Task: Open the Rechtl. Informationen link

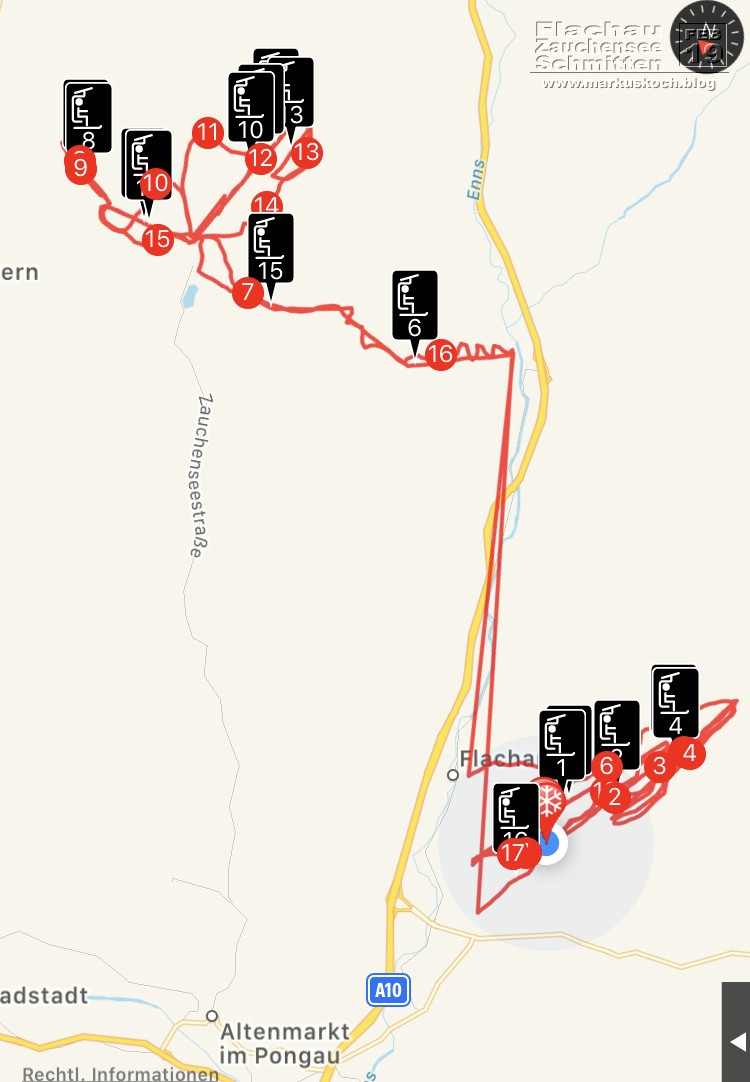Action: [121, 1074]
